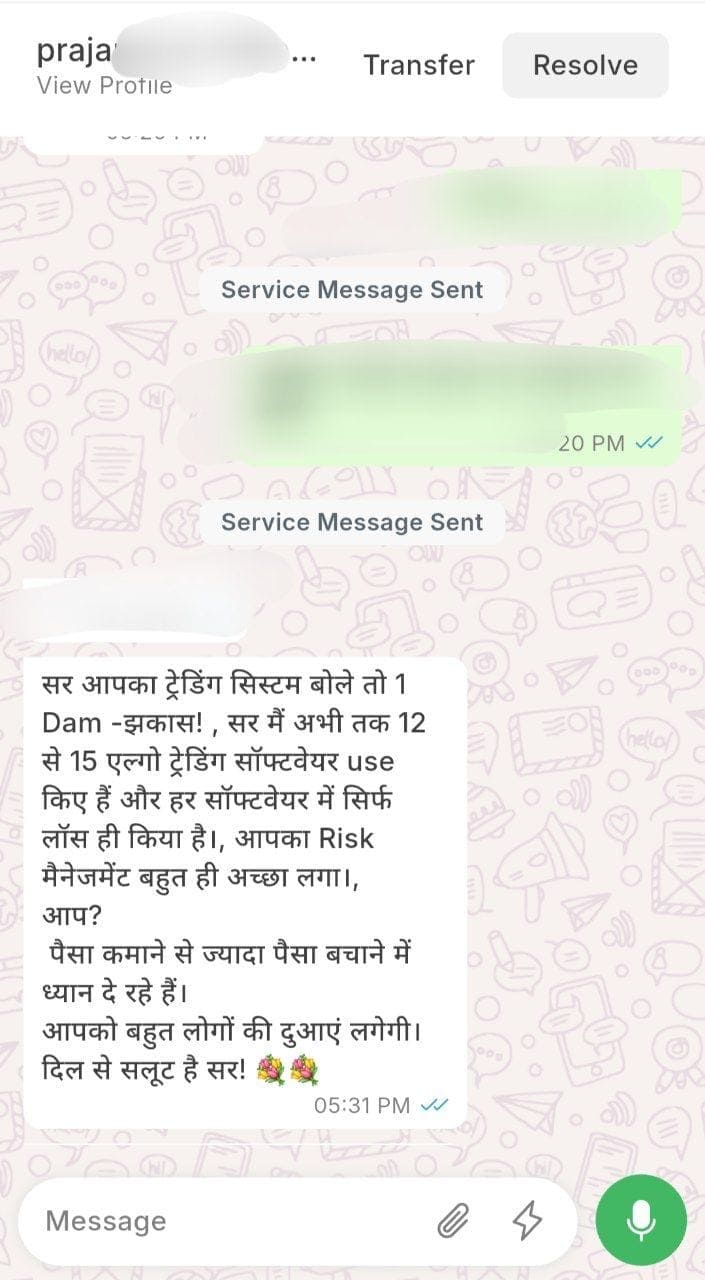
Task: Record a voice message with microphone
Action: point(640,1220)
